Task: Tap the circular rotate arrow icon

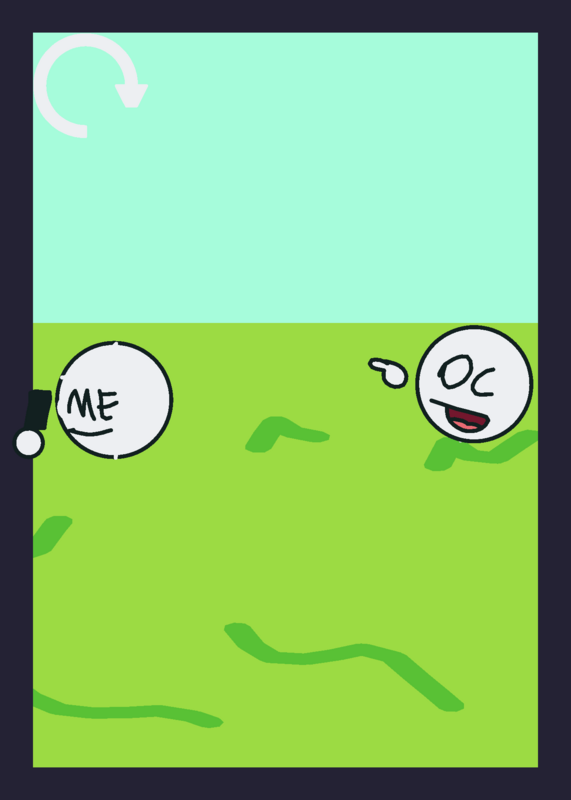Action: pyautogui.click(x=91, y=86)
